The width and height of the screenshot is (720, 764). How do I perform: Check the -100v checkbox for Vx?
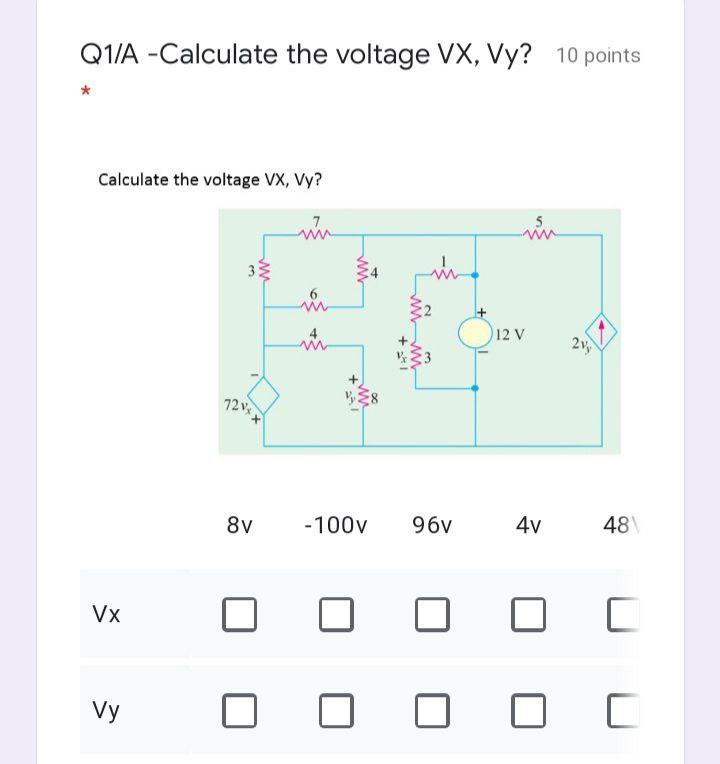336,614
